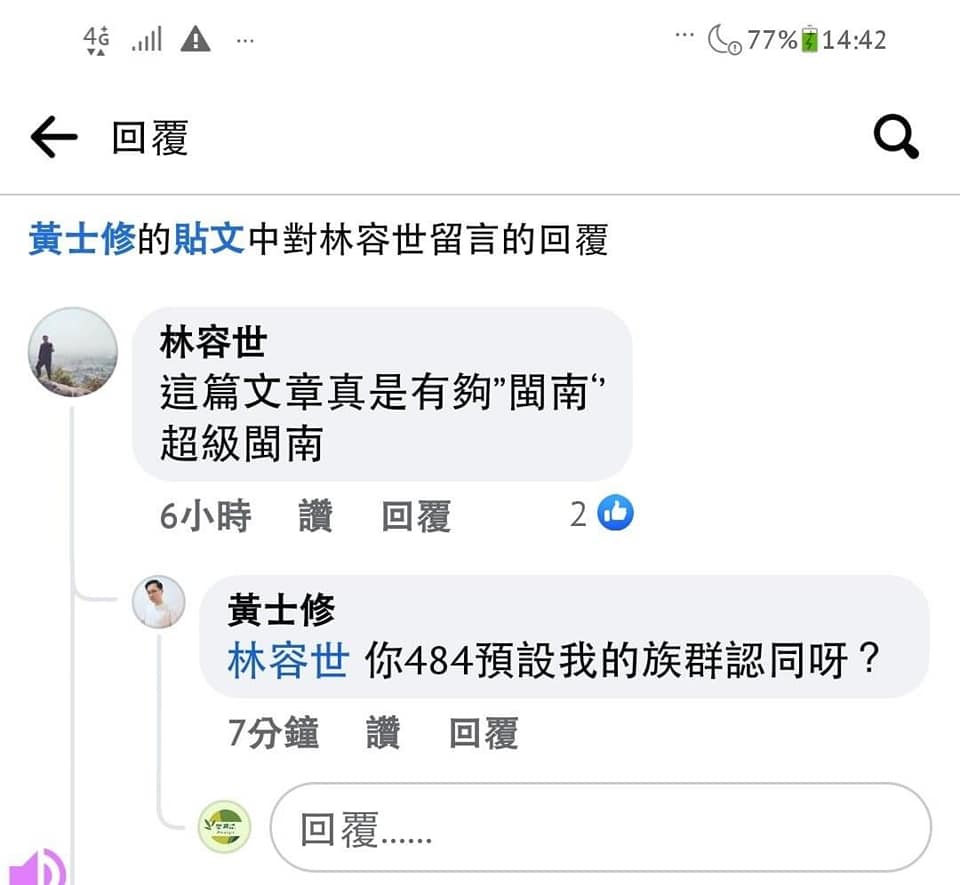Viewport: 960px width, 885px height.
Task: Open 林容世's profile picture
Action: pyautogui.click(x=73, y=352)
